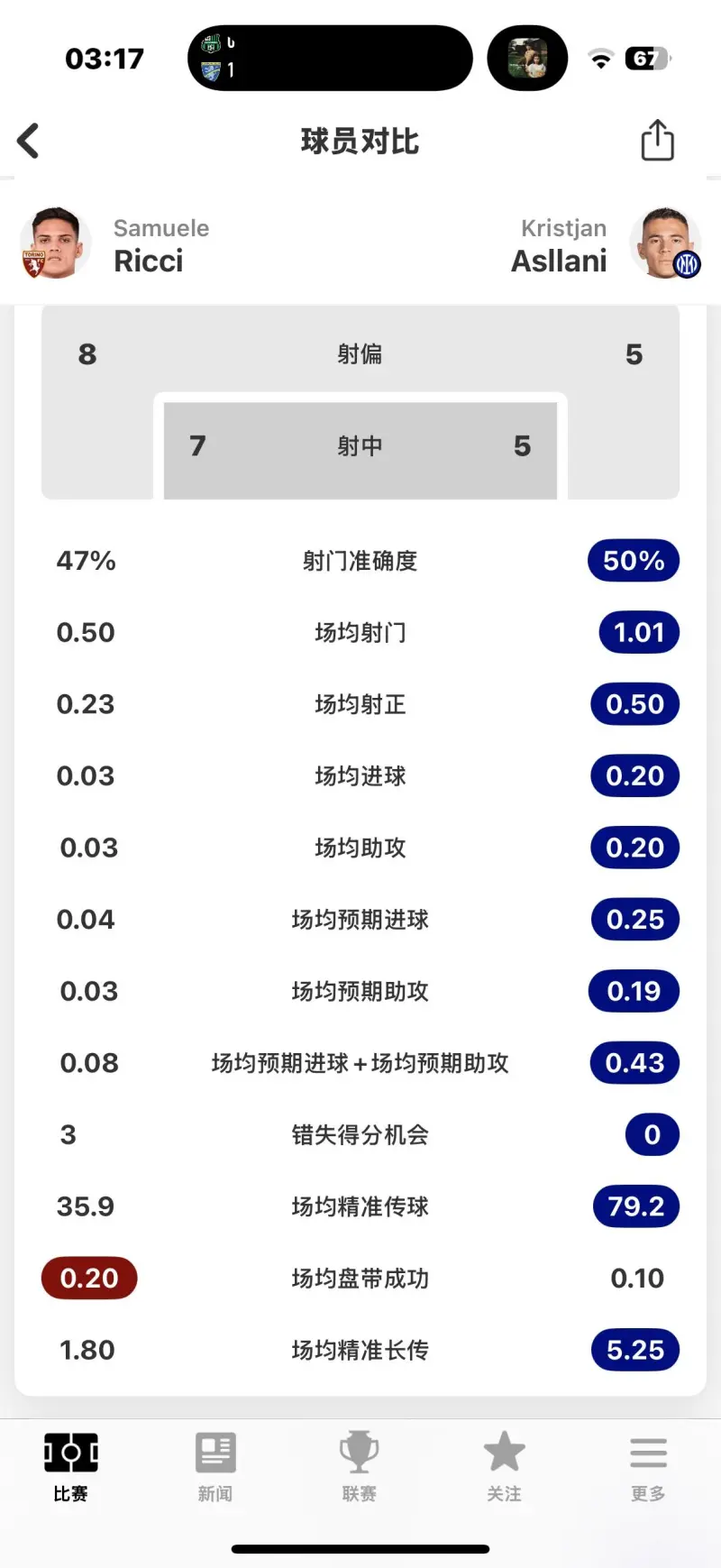Open the live score in the Dynamic Island

coord(330,58)
